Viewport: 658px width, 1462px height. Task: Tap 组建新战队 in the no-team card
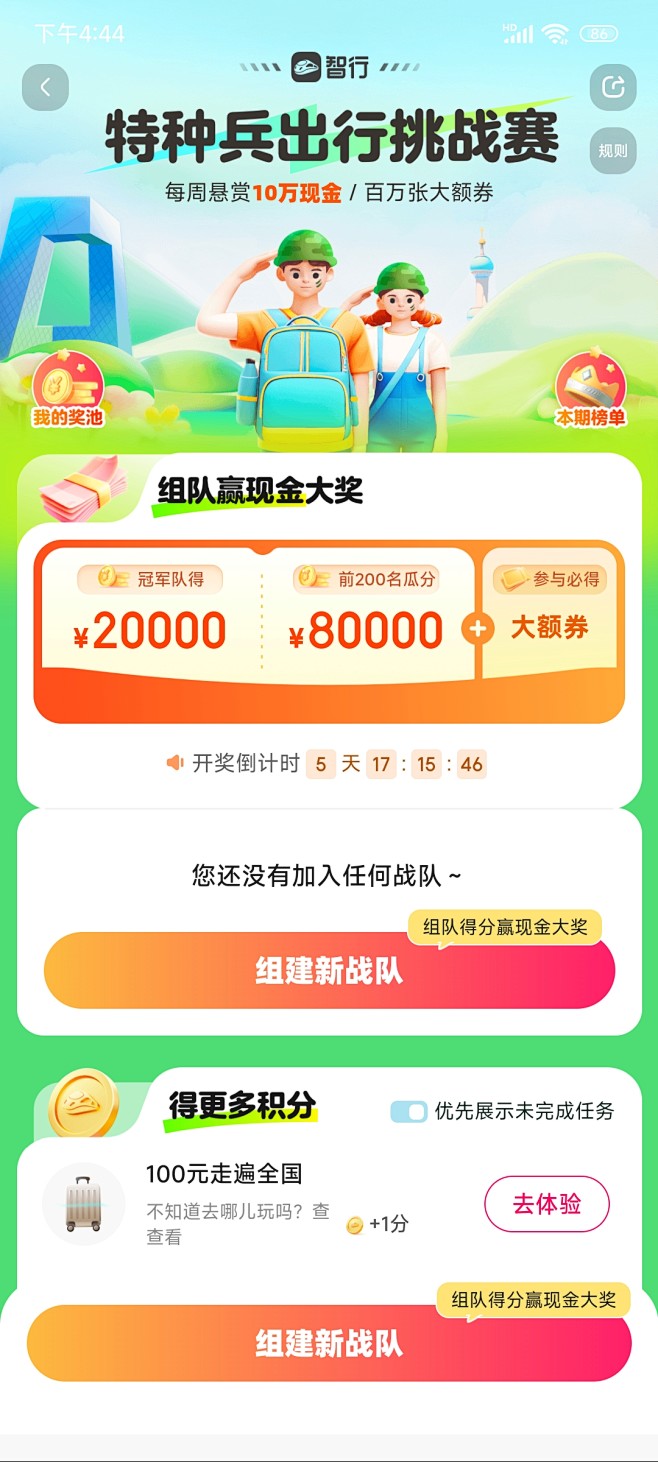(x=329, y=971)
